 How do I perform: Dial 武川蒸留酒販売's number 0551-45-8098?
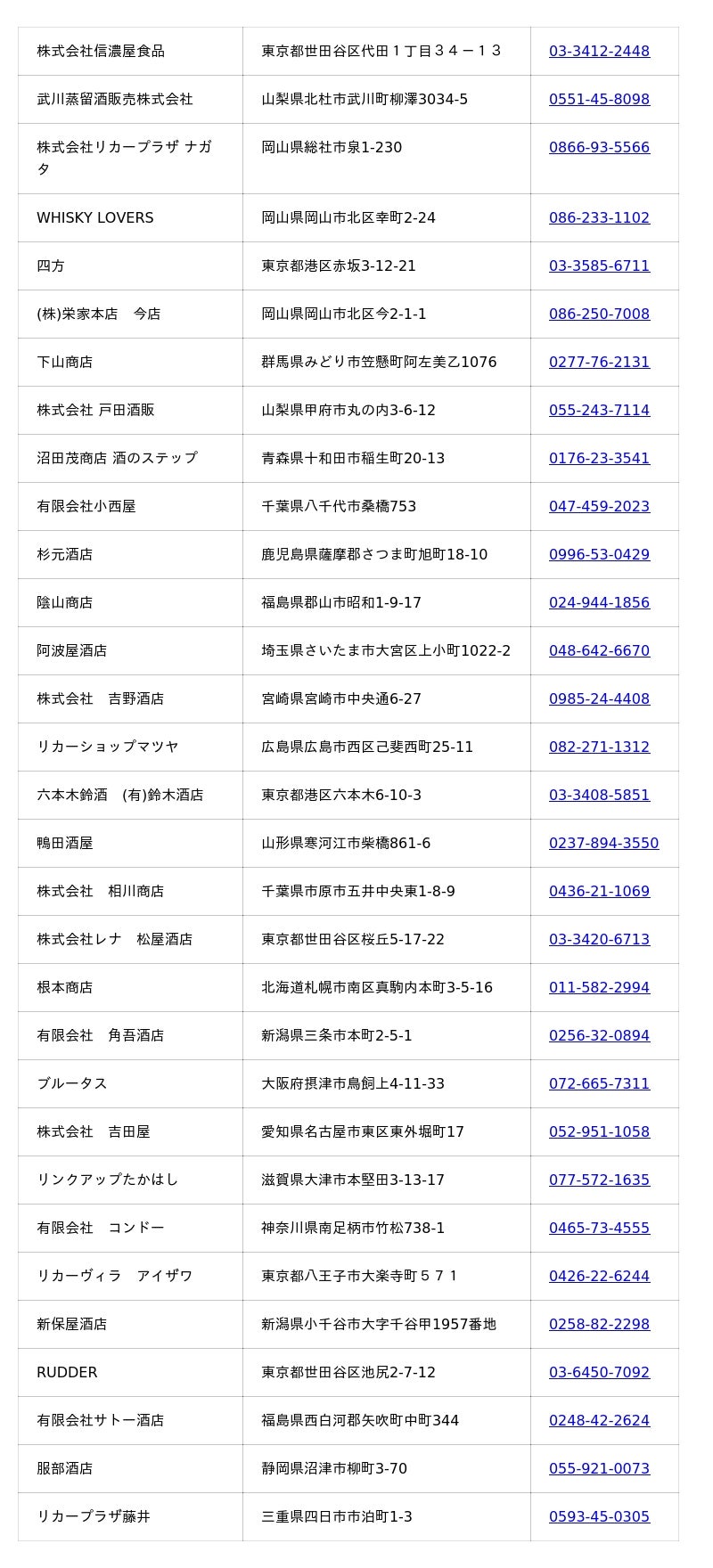click(x=599, y=100)
